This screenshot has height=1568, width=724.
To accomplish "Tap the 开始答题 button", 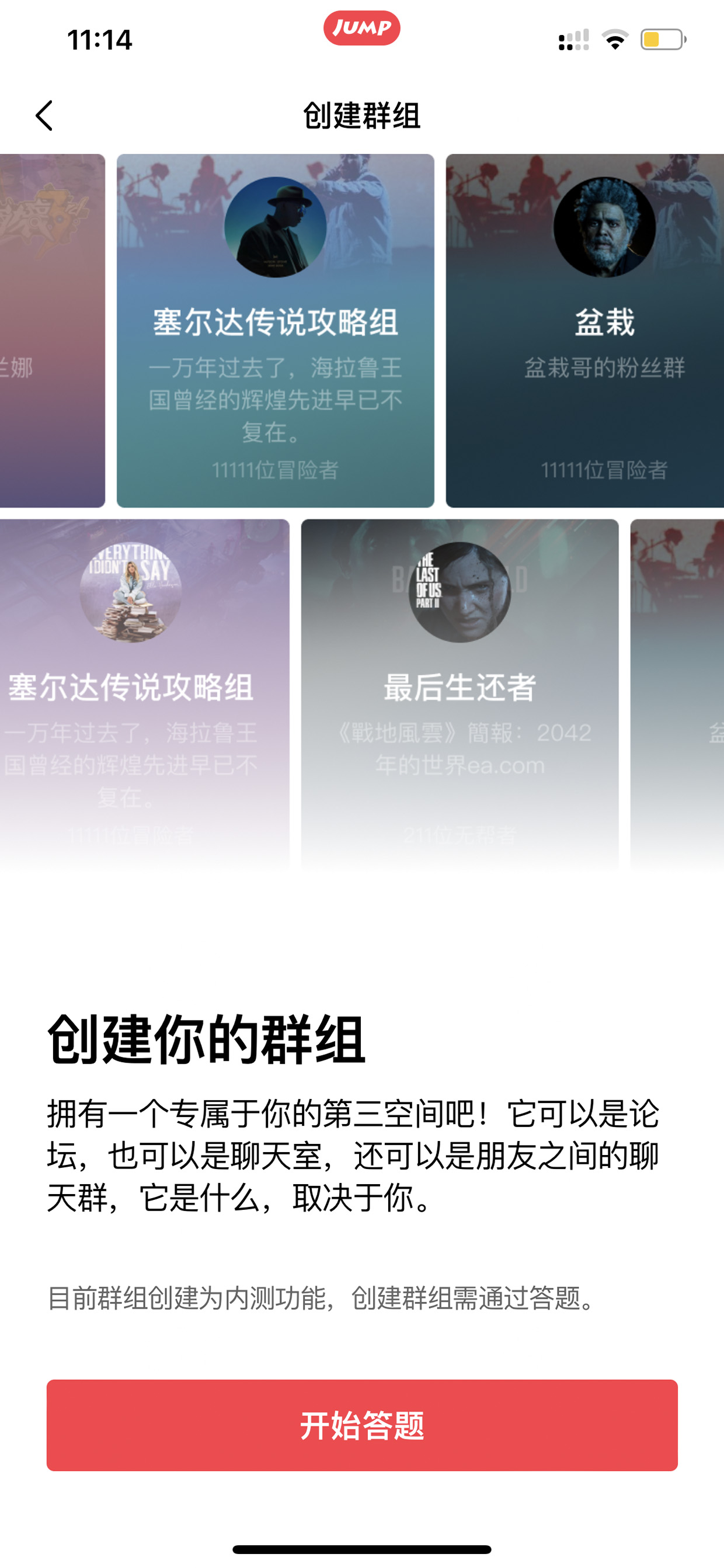I will click(362, 1425).
